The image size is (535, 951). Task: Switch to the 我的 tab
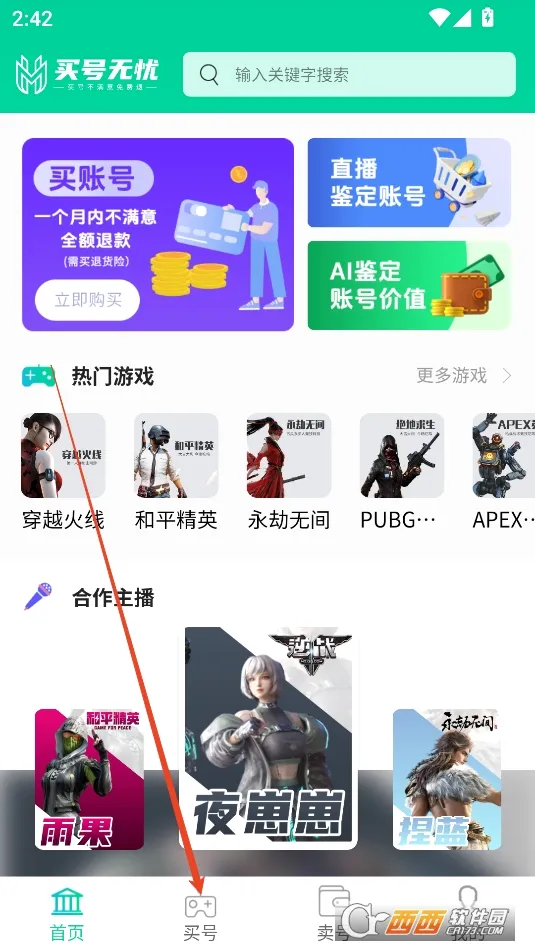pyautogui.click(x=468, y=915)
